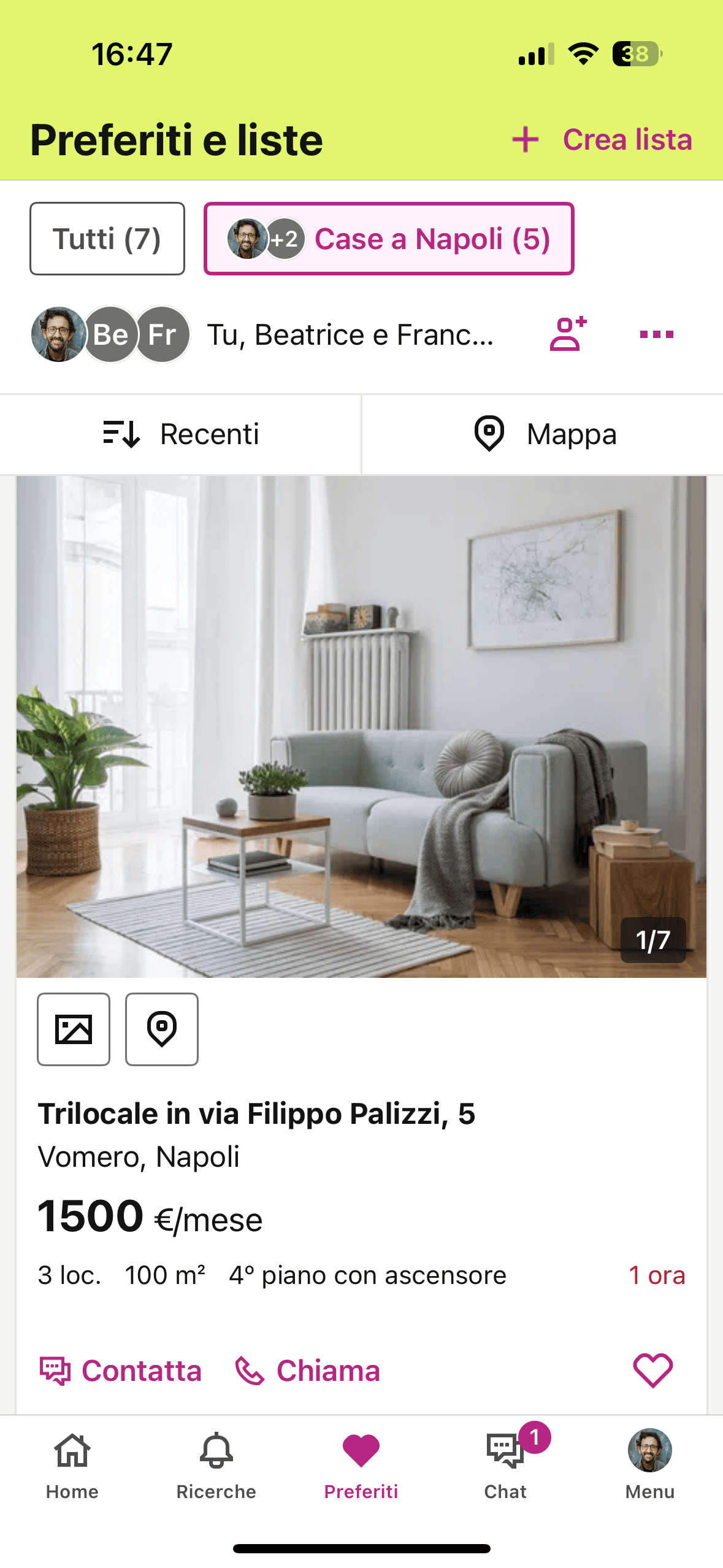Open the three-dot list options menu
Image resolution: width=723 pixels, height=1568 pixels.
656,334
